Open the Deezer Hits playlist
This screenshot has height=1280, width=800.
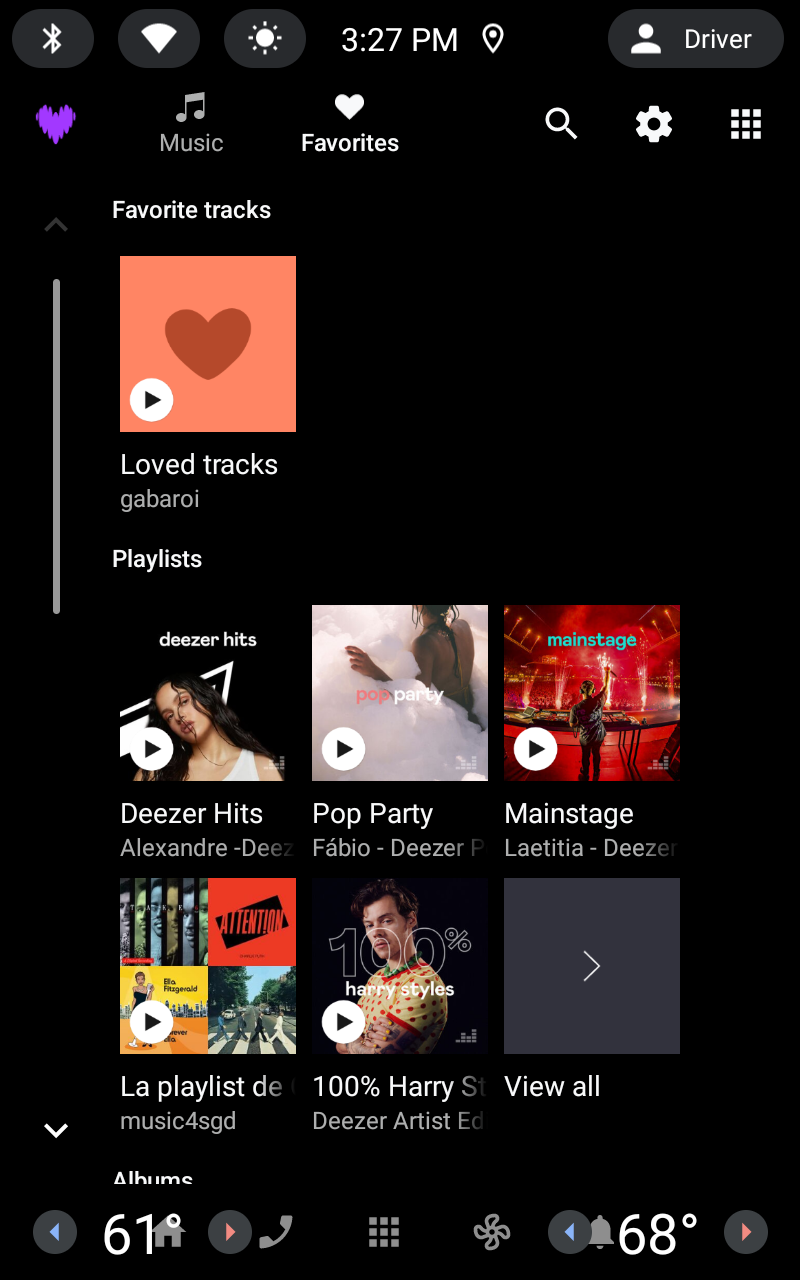tap(208, 693)
